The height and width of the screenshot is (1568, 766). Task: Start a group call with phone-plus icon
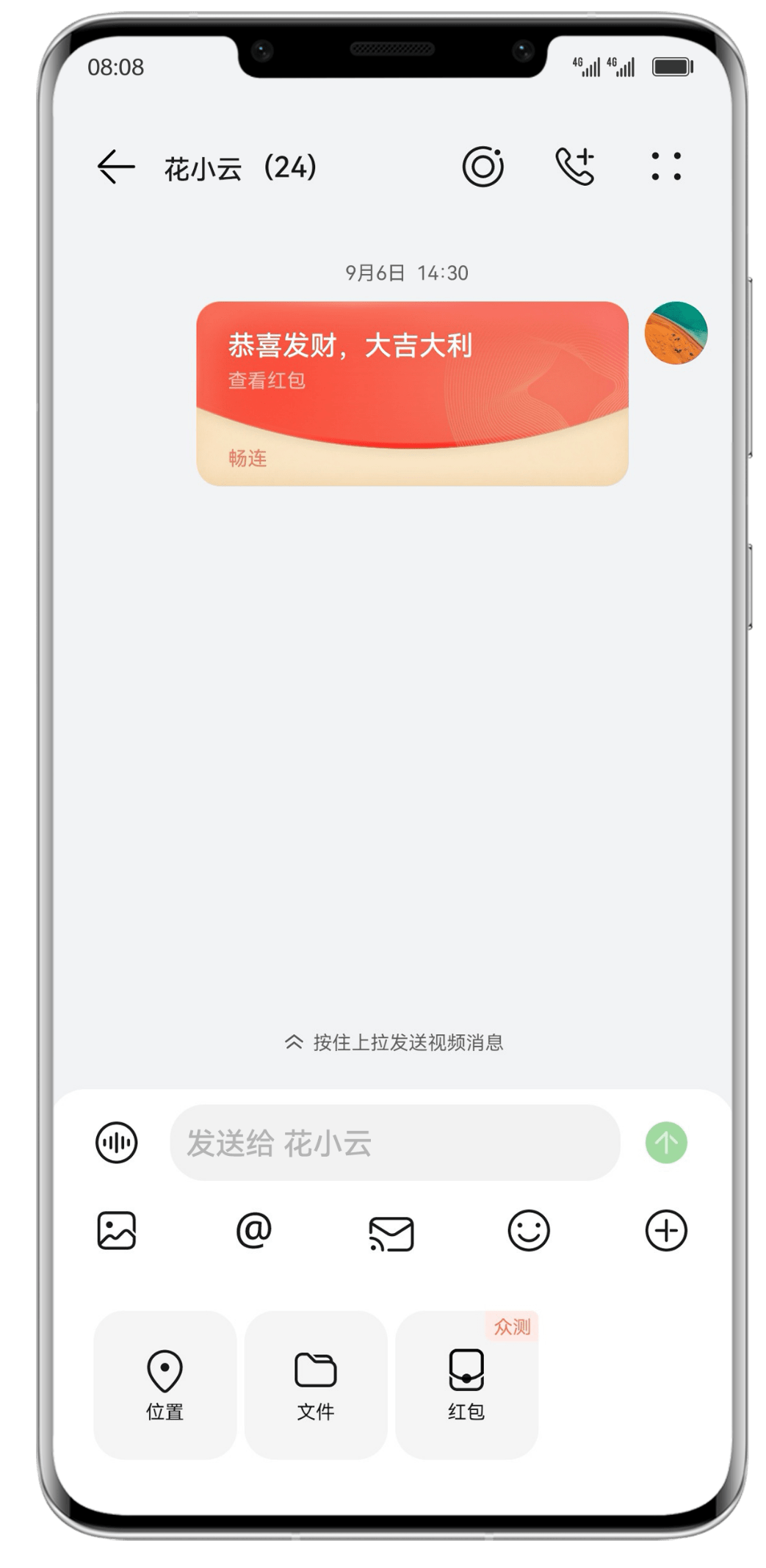click(574, 167)
